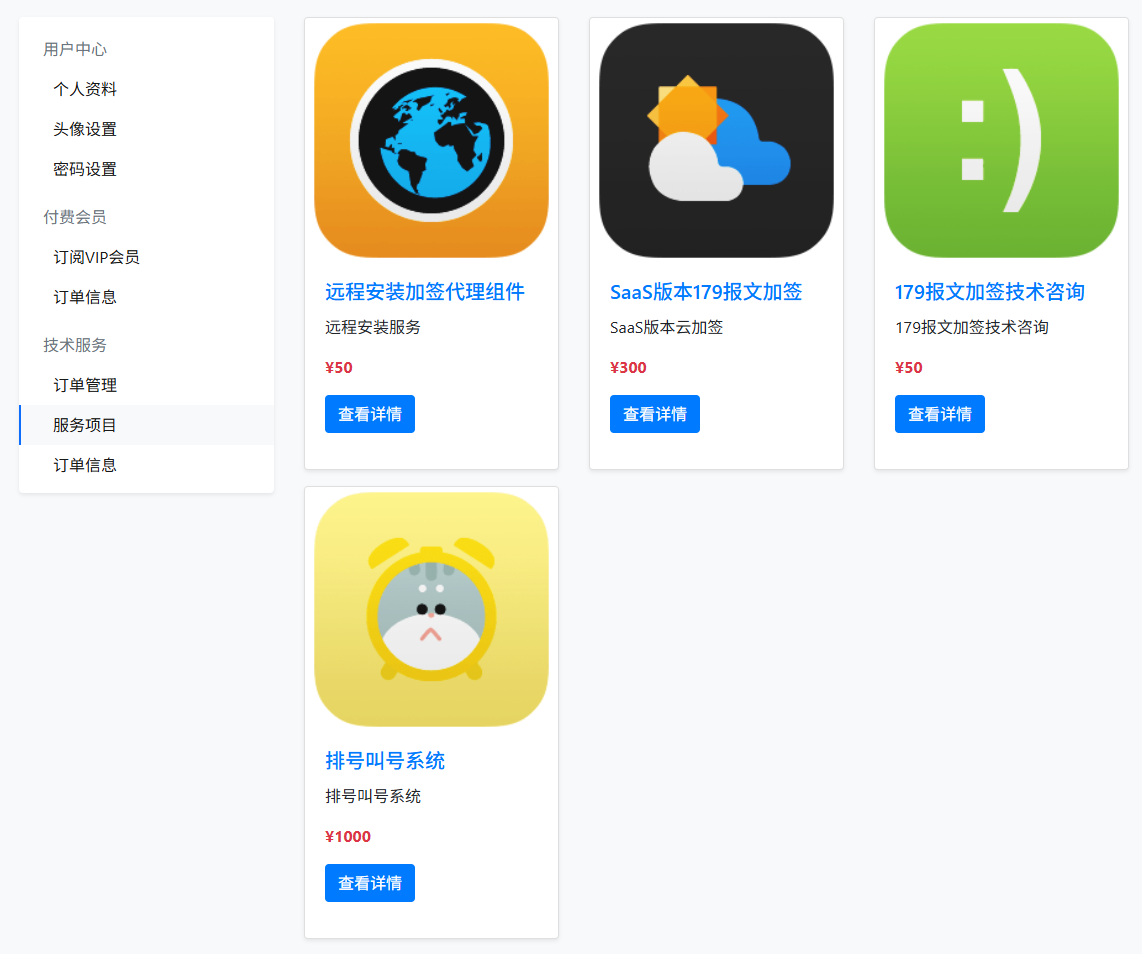This screenshot has width=1142, height=954.
Task: Open 订单管理 in 技术服务
Action: (x=85, y=385)
